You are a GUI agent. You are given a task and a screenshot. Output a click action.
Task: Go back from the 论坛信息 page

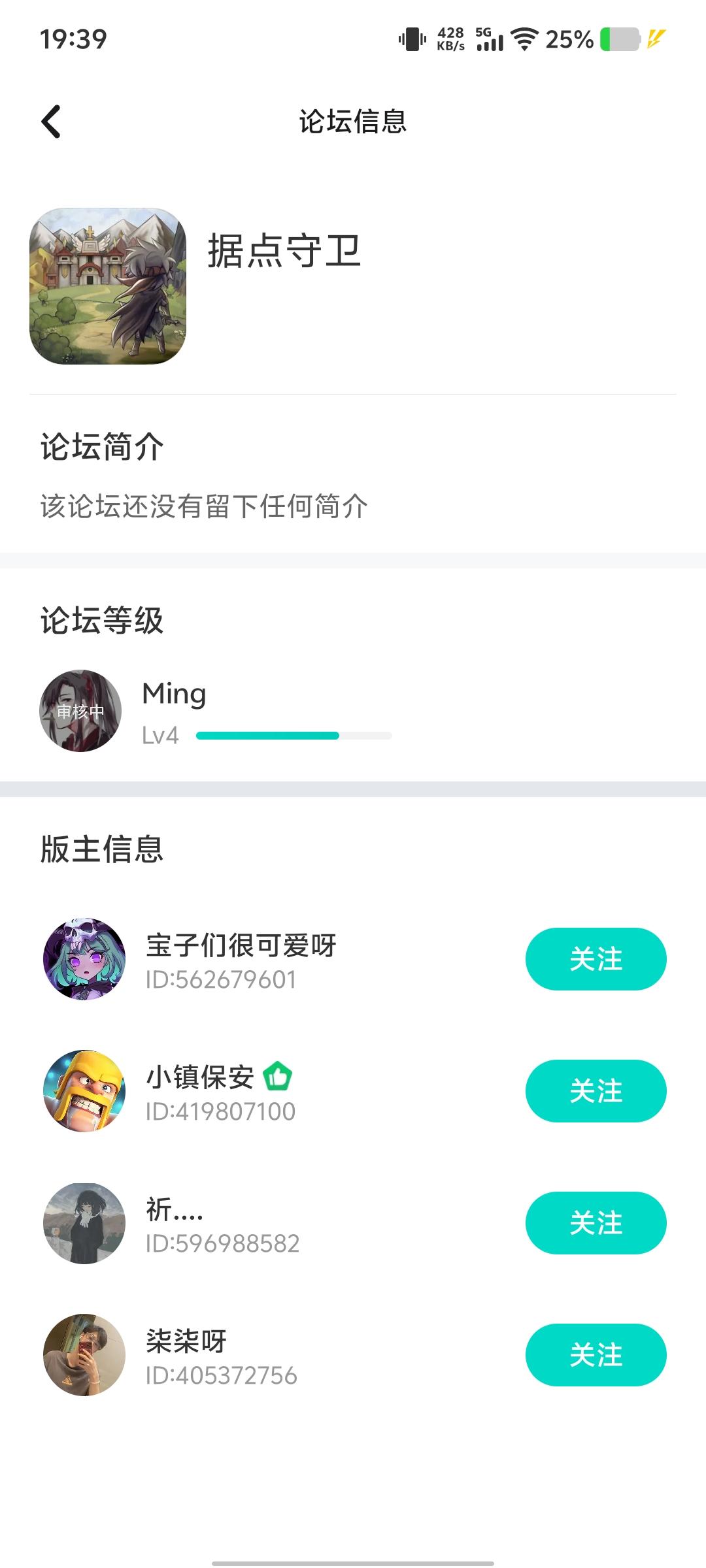coord(51,122)
